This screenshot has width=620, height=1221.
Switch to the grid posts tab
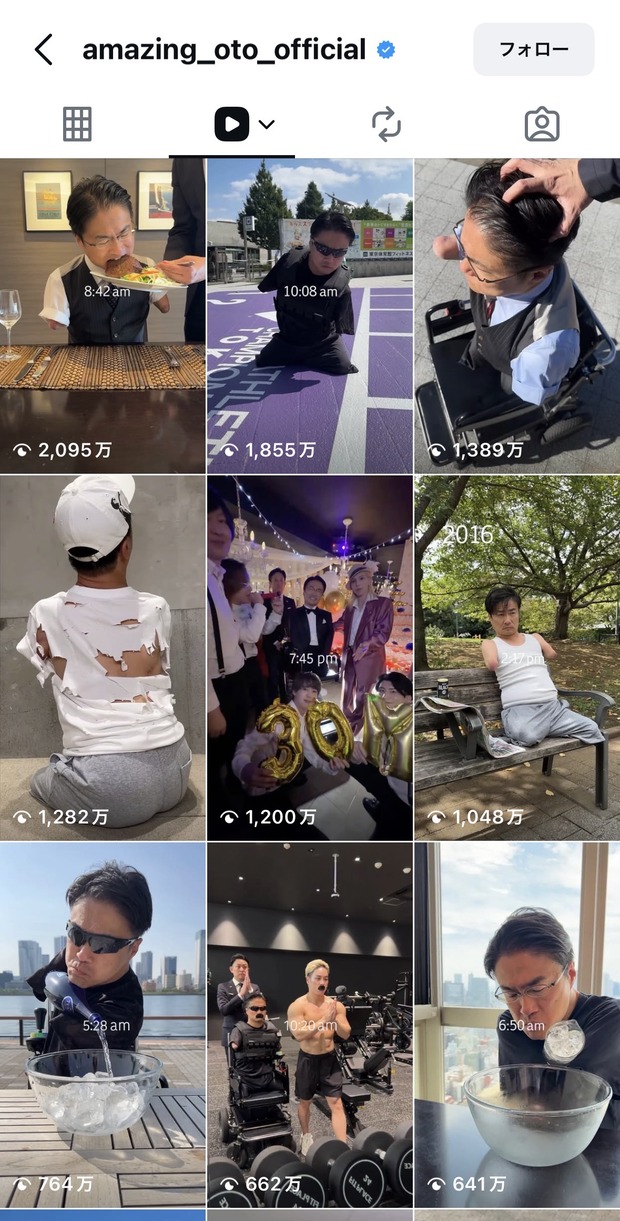(x=77, y=124)
